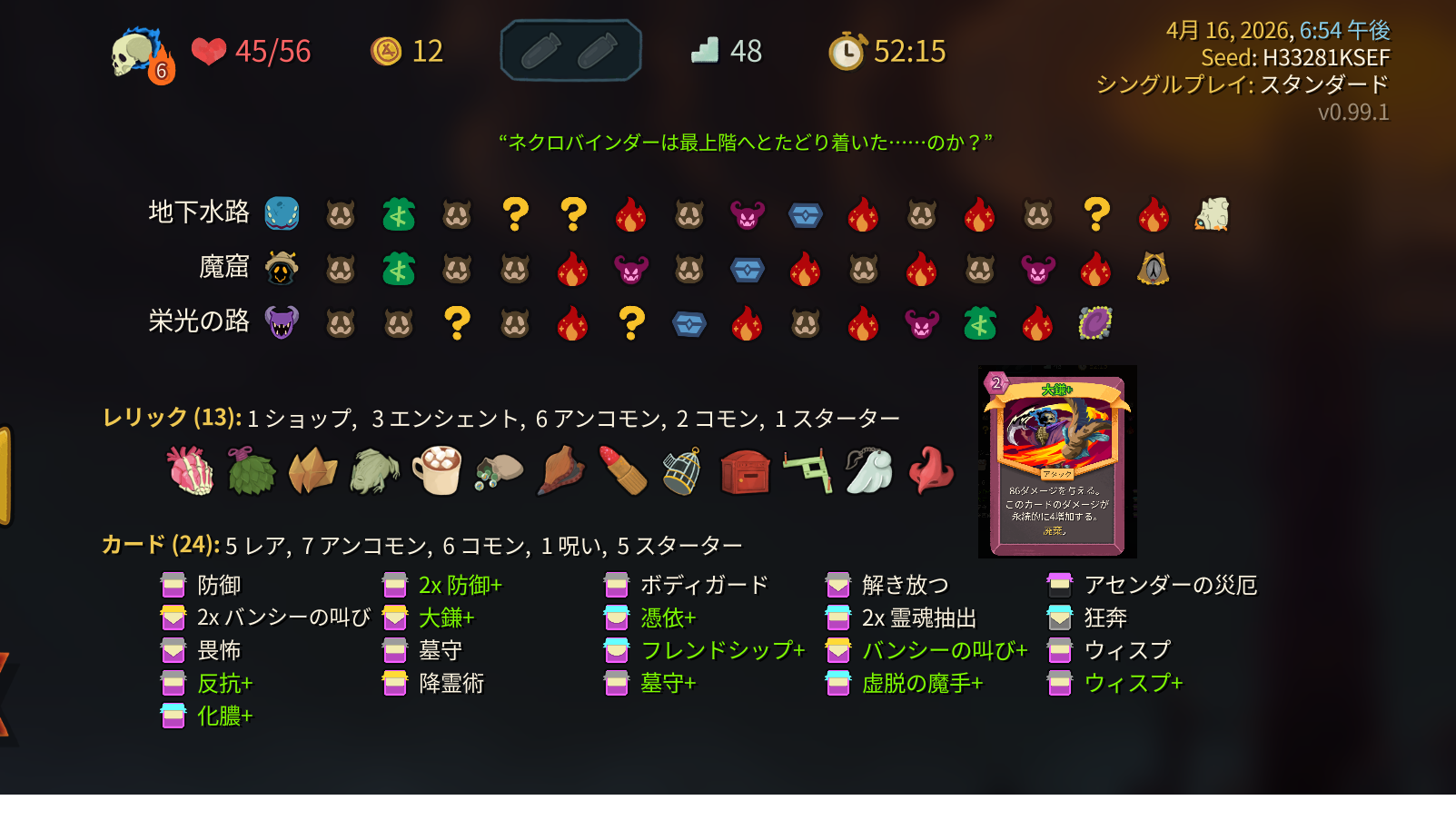
Task: Inspect the green frog relic
Action: [x=374, y=470]
